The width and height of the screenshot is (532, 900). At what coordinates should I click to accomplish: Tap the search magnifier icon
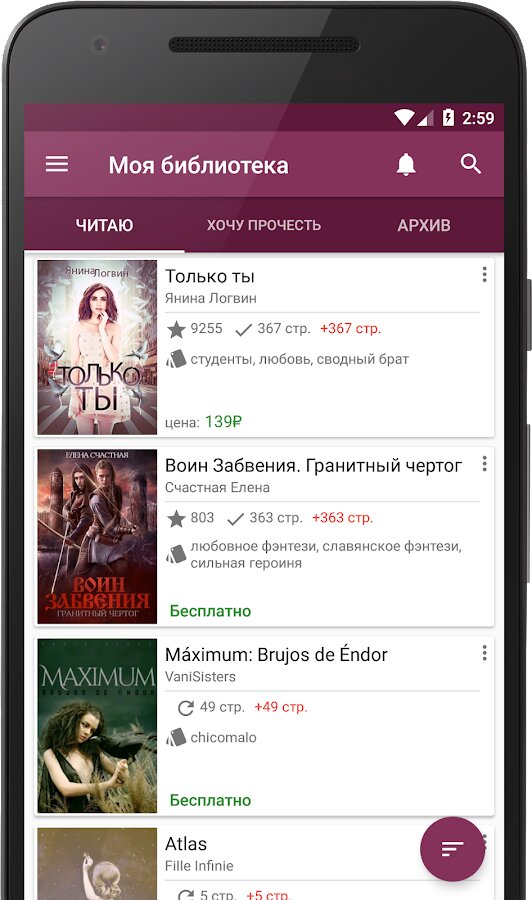point(471,164)
